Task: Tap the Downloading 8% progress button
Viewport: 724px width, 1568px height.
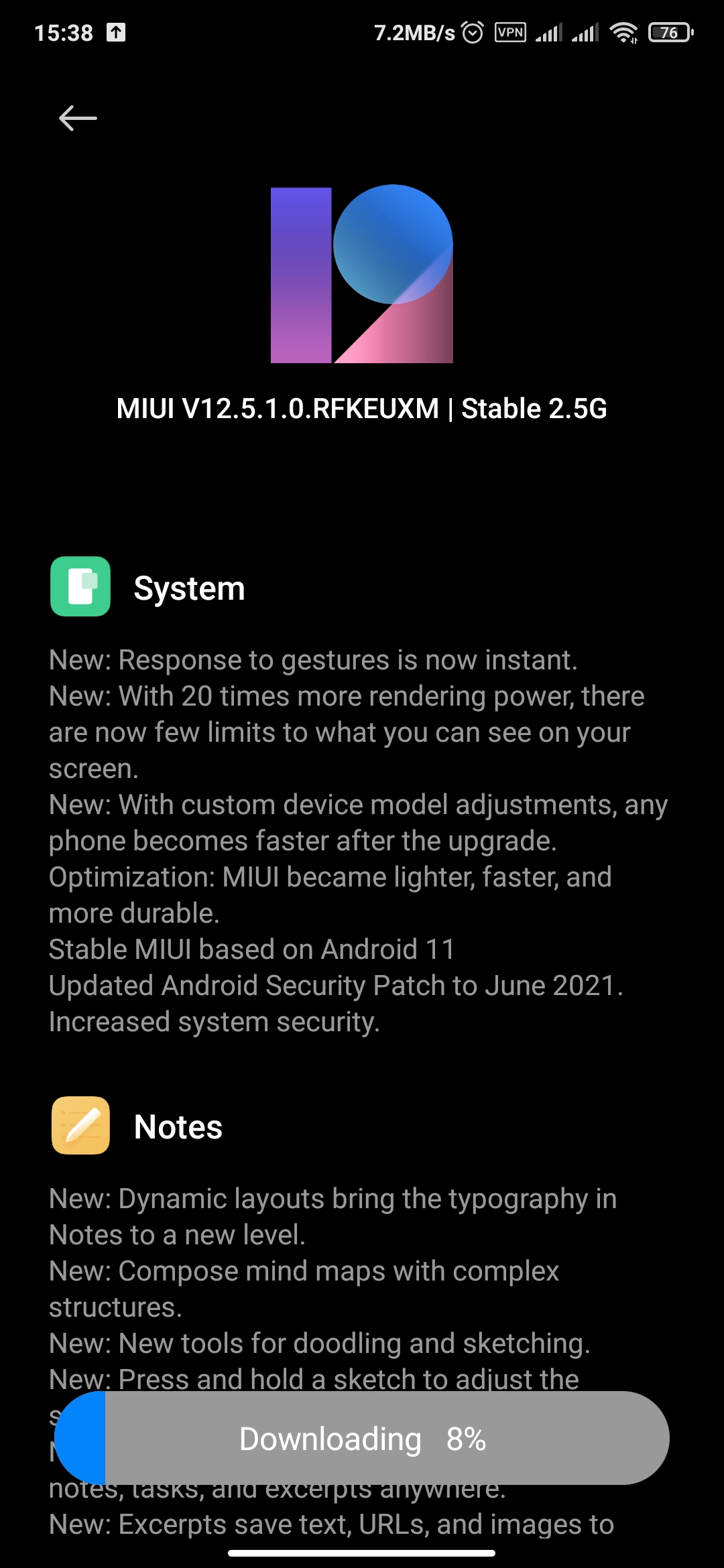Action: pyautogui.click(x=362, y=1438)
